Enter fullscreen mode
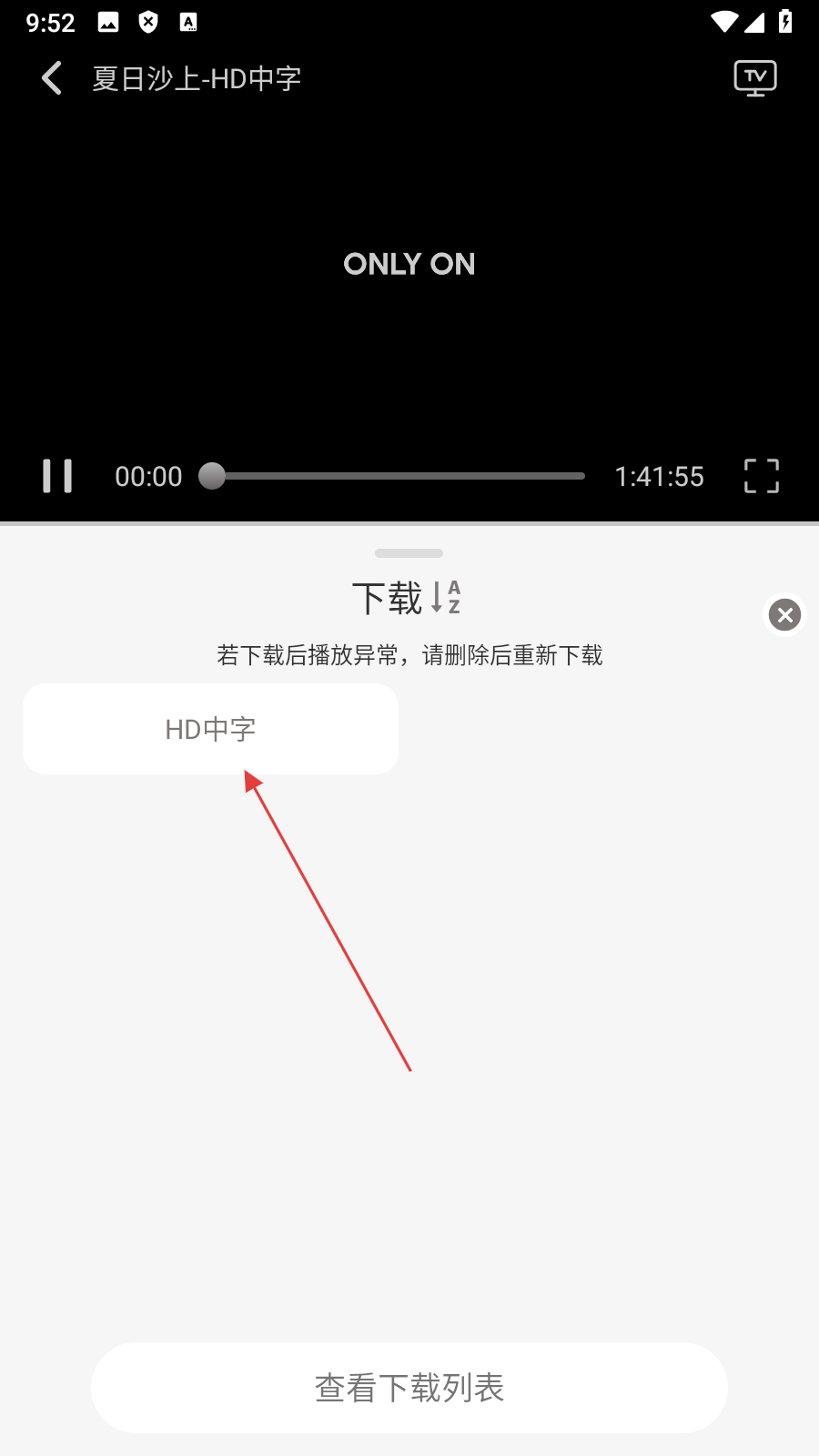 (x=762, y=476)
